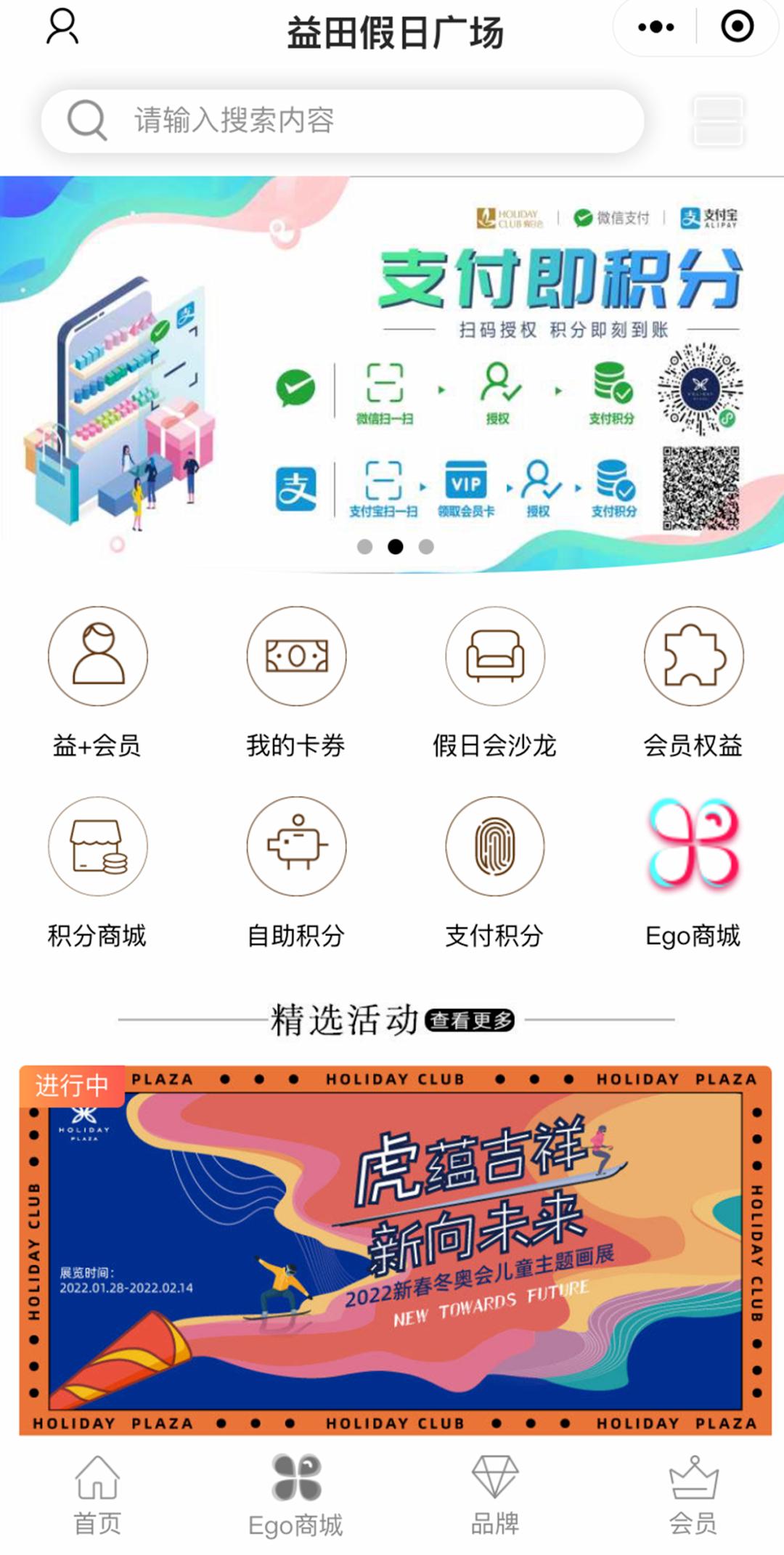Image resolution: width=784 pixels, height=1555 pixels.
Task: Switch to the 品牌 tab
Action: tap(494, 1496)
